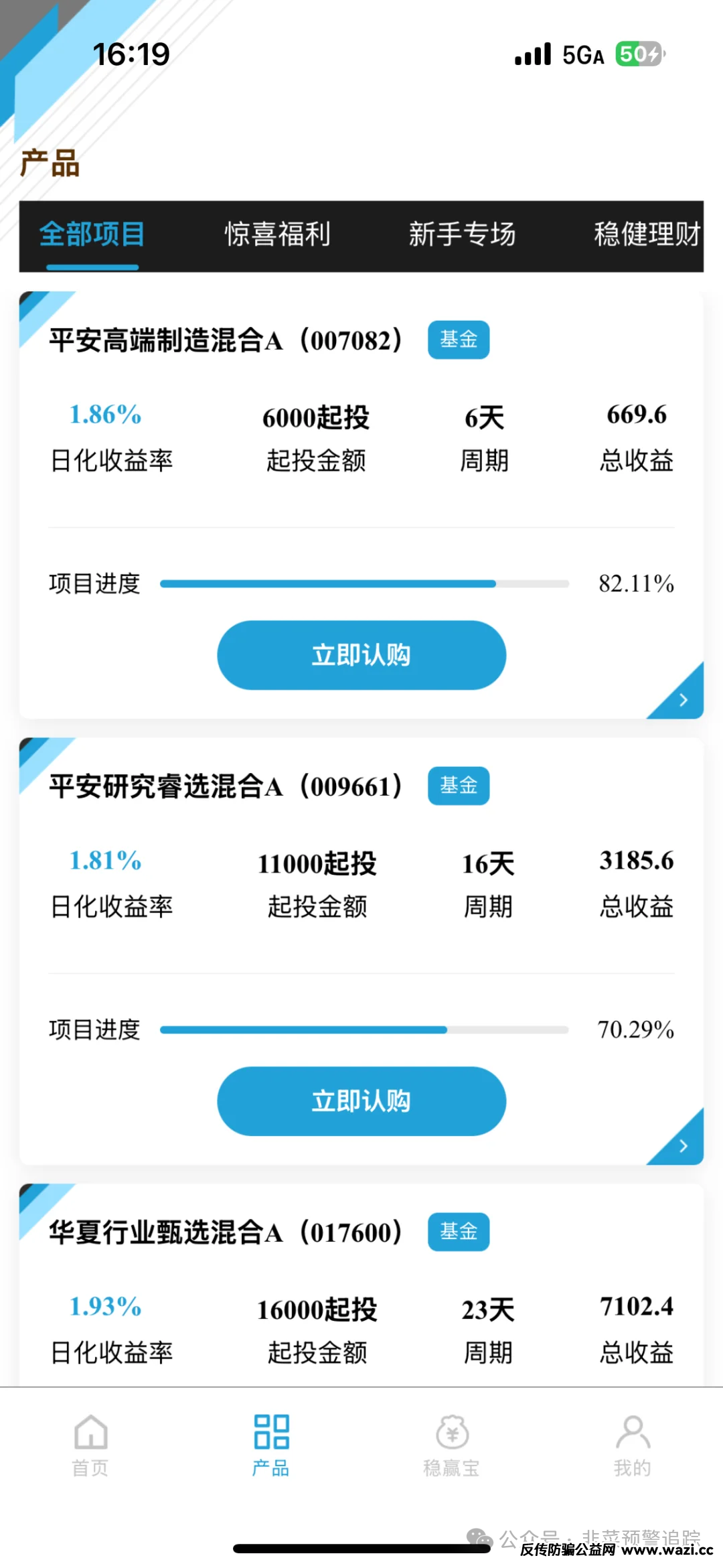Switch to the 我的 tab
Image resolution: width=723 pixels, height=1568 pixels.
click(x=632, y=1445)
